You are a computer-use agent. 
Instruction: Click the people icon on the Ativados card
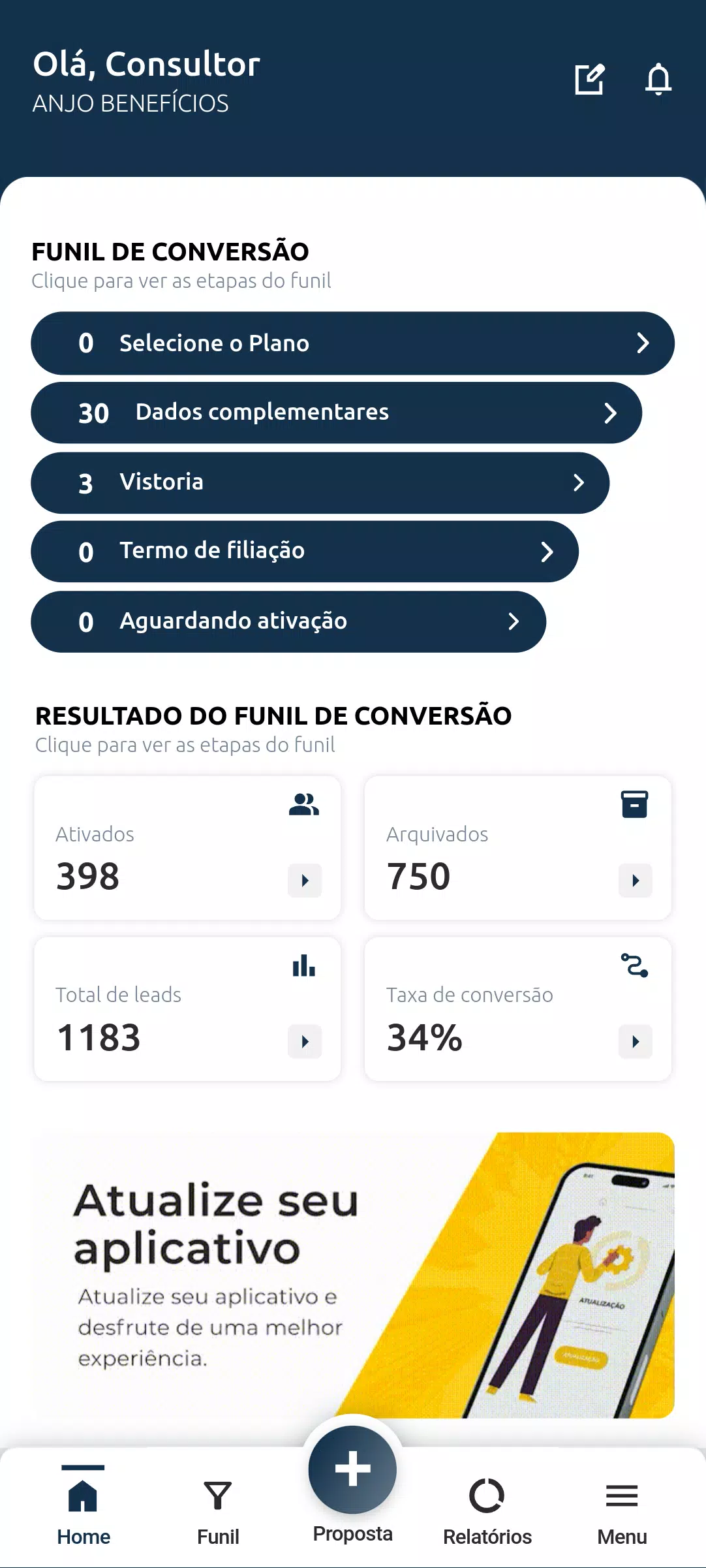[x=304, y=805]
